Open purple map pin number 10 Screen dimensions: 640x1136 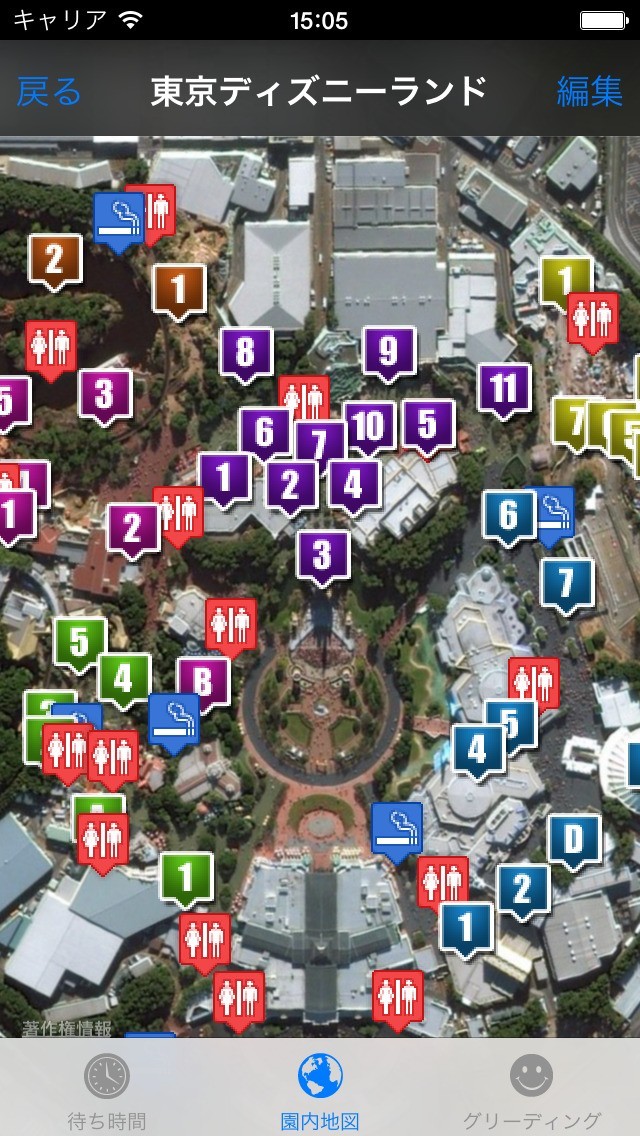[369, 427]
